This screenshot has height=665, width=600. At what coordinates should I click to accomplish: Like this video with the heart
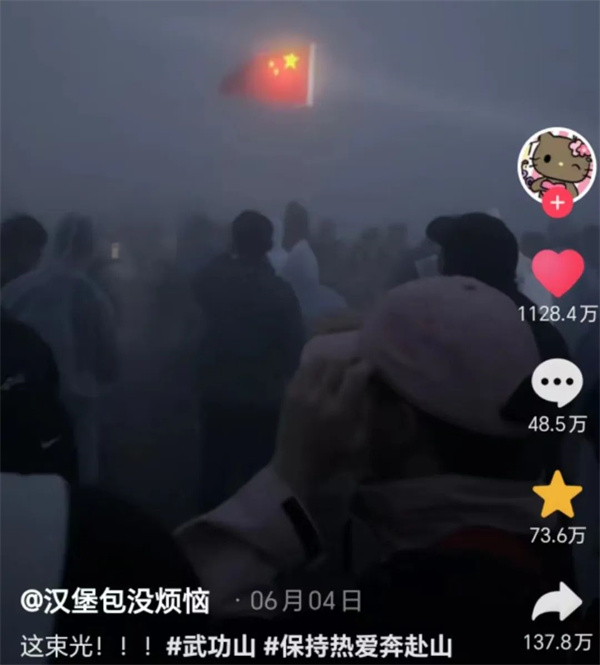tap(557, 273)
